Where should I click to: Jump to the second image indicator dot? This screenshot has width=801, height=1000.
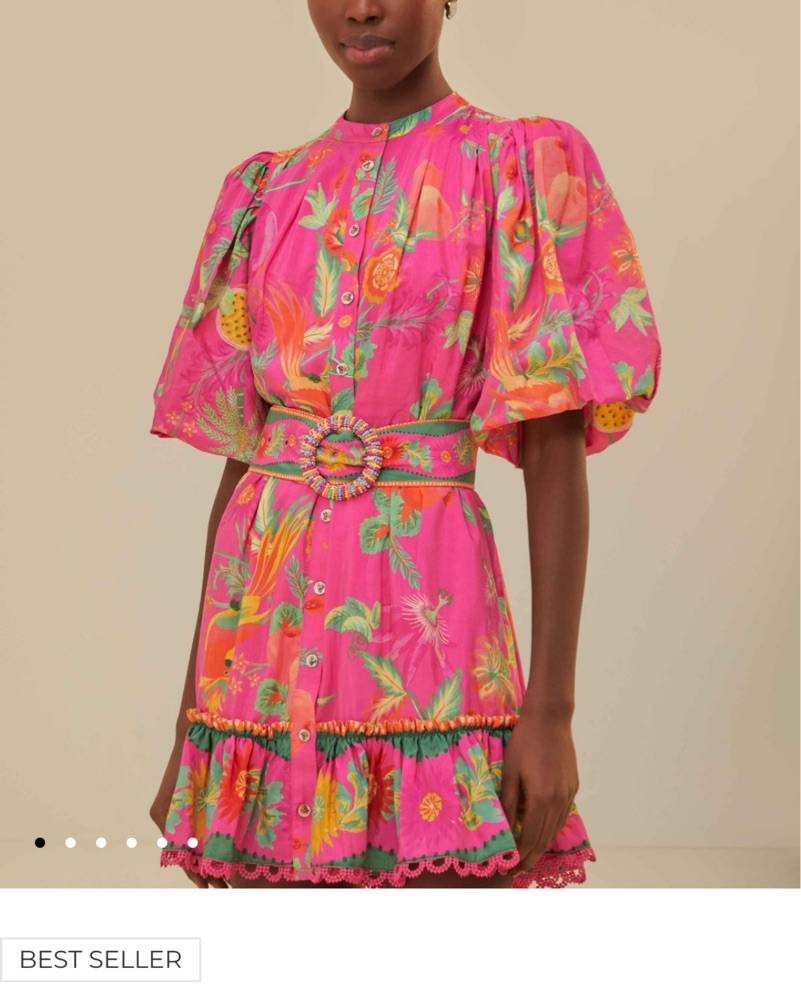(x=70, y=843)
